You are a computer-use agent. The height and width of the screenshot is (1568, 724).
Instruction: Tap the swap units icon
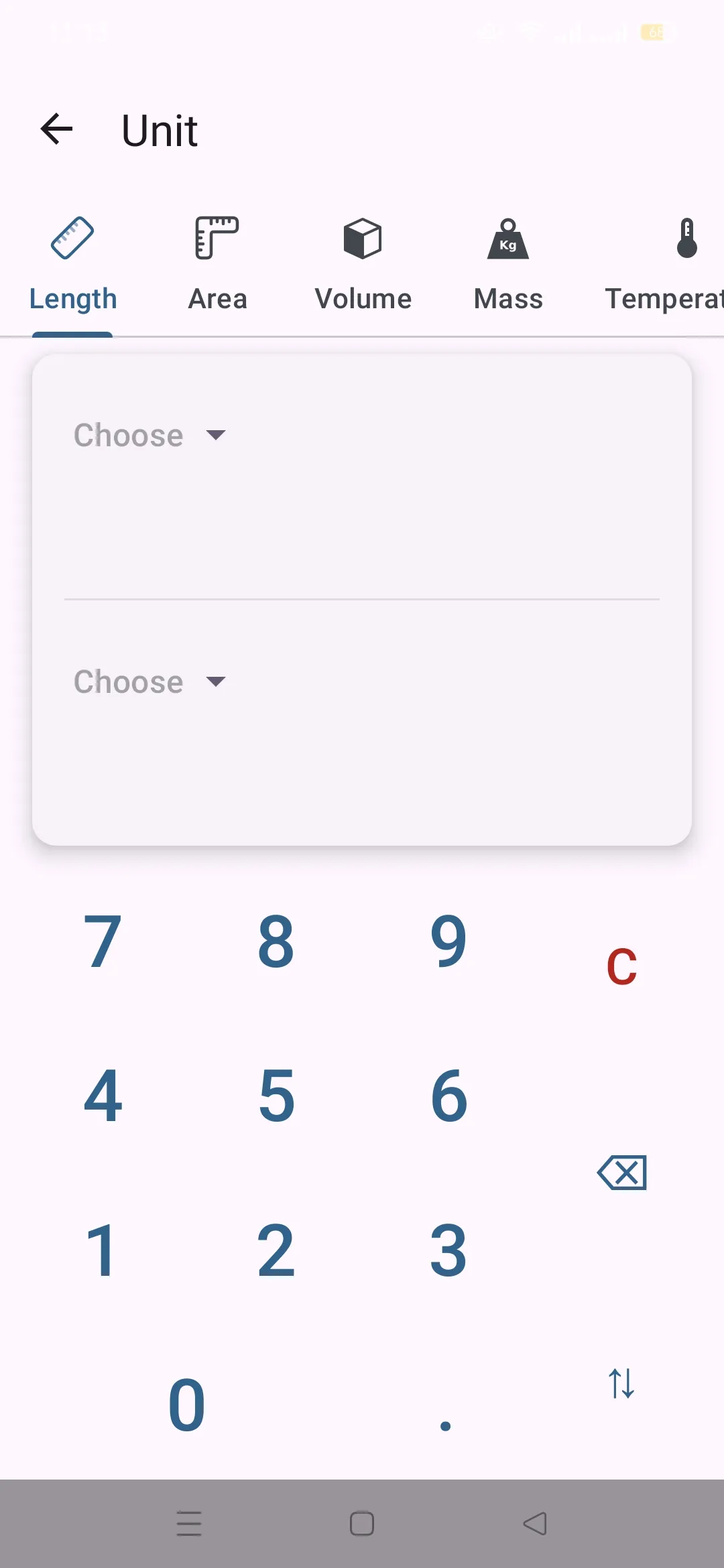pyautogui.click(x=621, y=1384)
